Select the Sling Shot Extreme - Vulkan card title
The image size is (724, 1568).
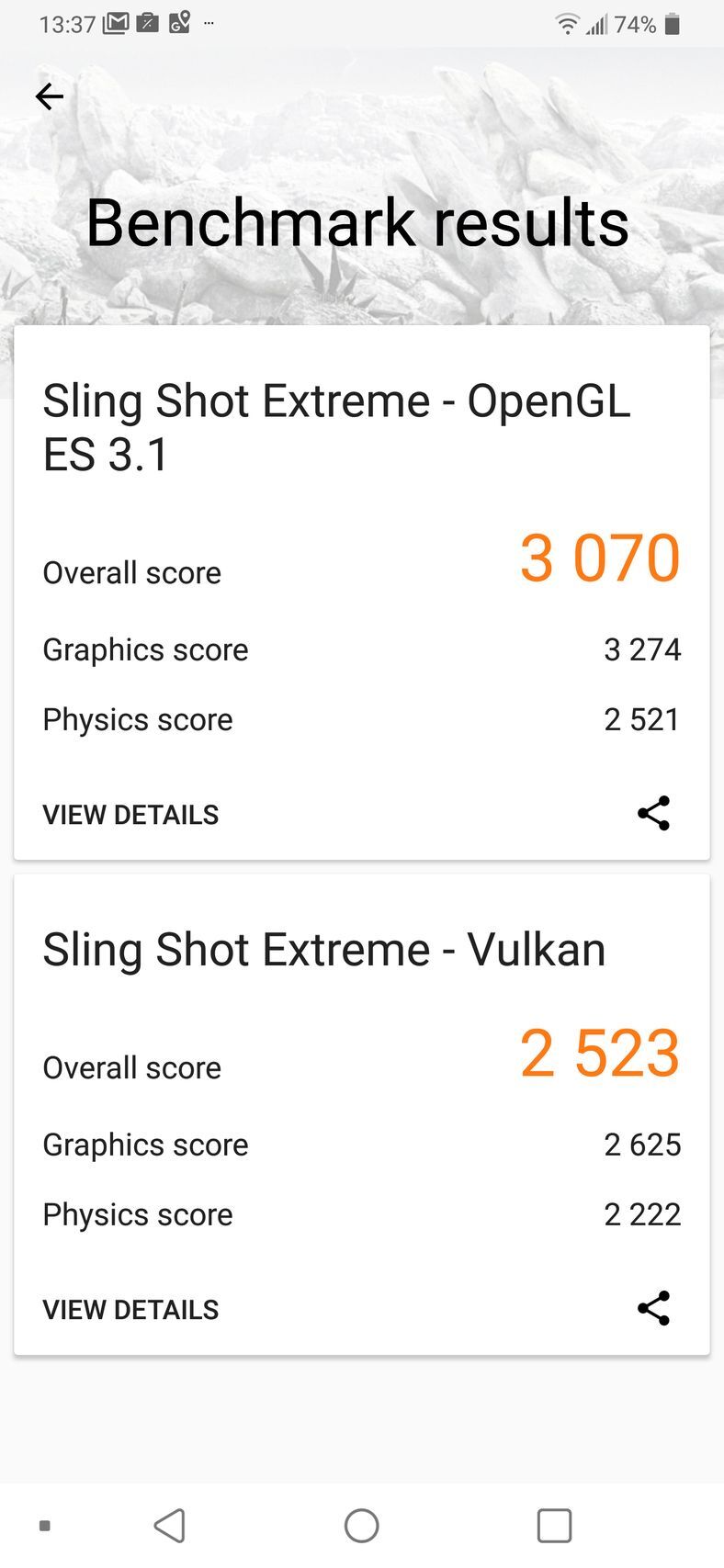323,950
